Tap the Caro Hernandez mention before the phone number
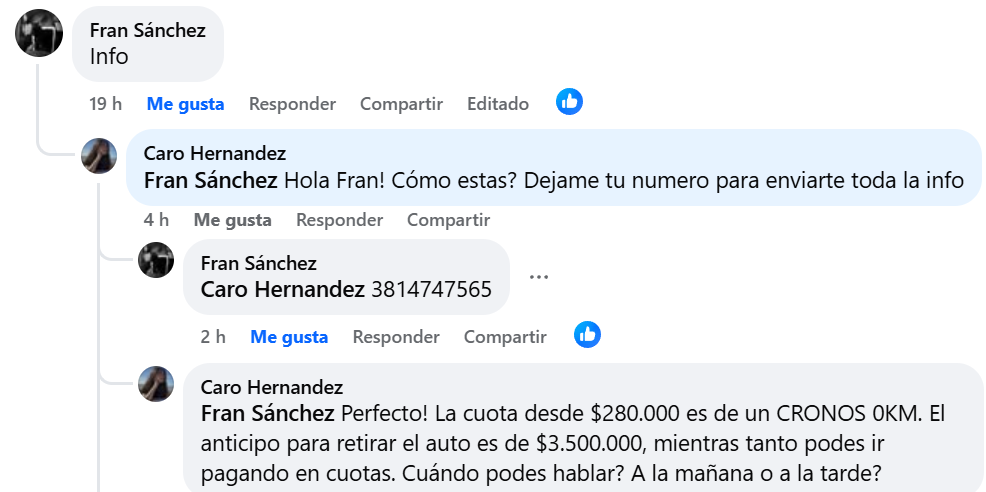Screen dimensions: 986x492 click(x=282, y=290)
